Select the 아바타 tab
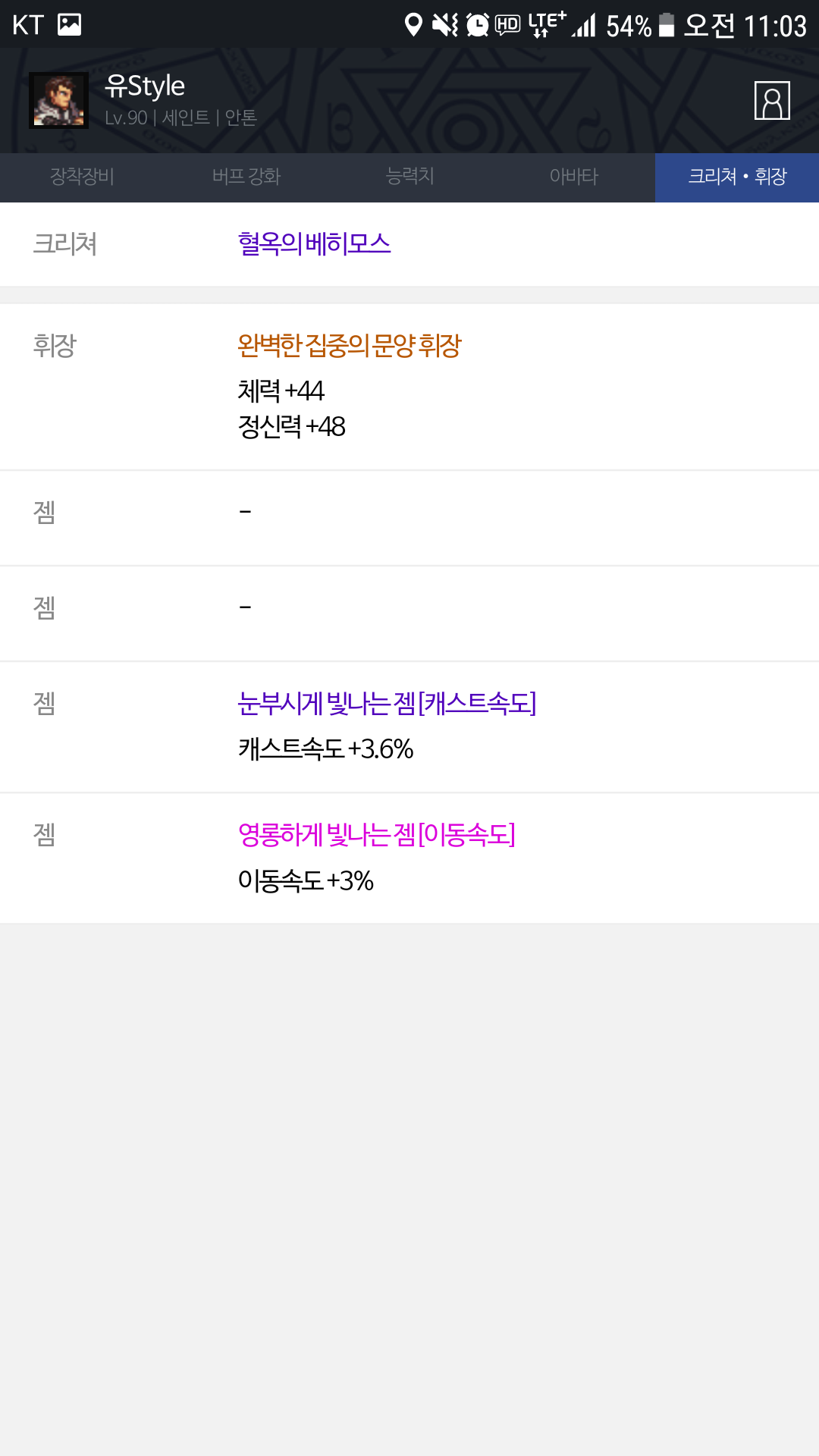The image size is (819, 1456). pyautogui.click(x=573, y=177)
